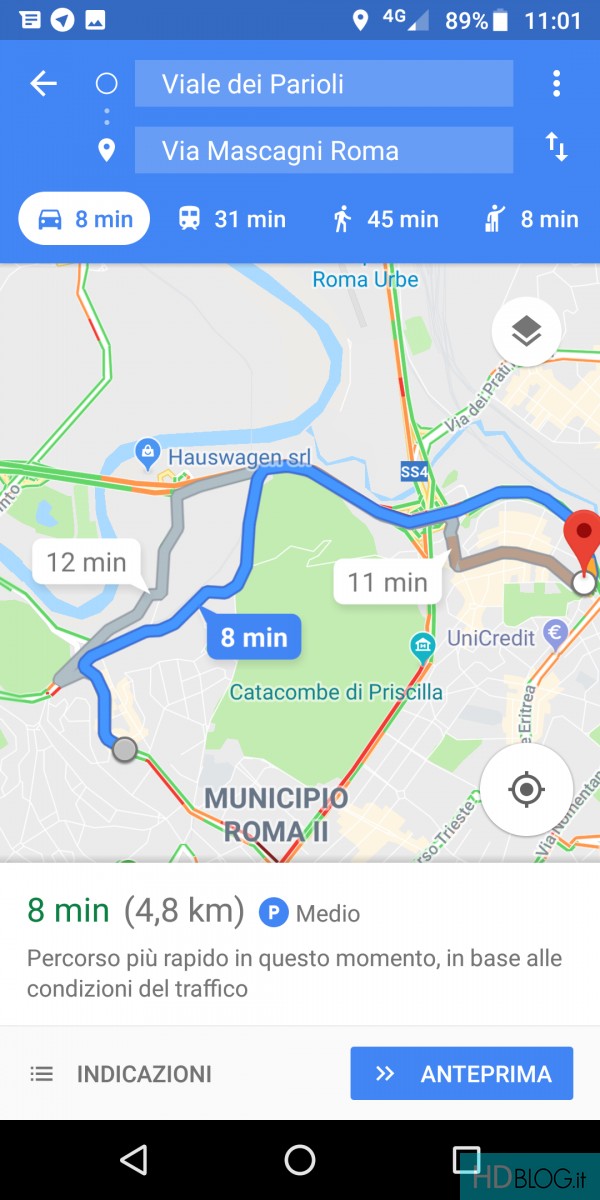Open the three-dot overflow menu
This screenshot has height=1200, width=600.
557,84
